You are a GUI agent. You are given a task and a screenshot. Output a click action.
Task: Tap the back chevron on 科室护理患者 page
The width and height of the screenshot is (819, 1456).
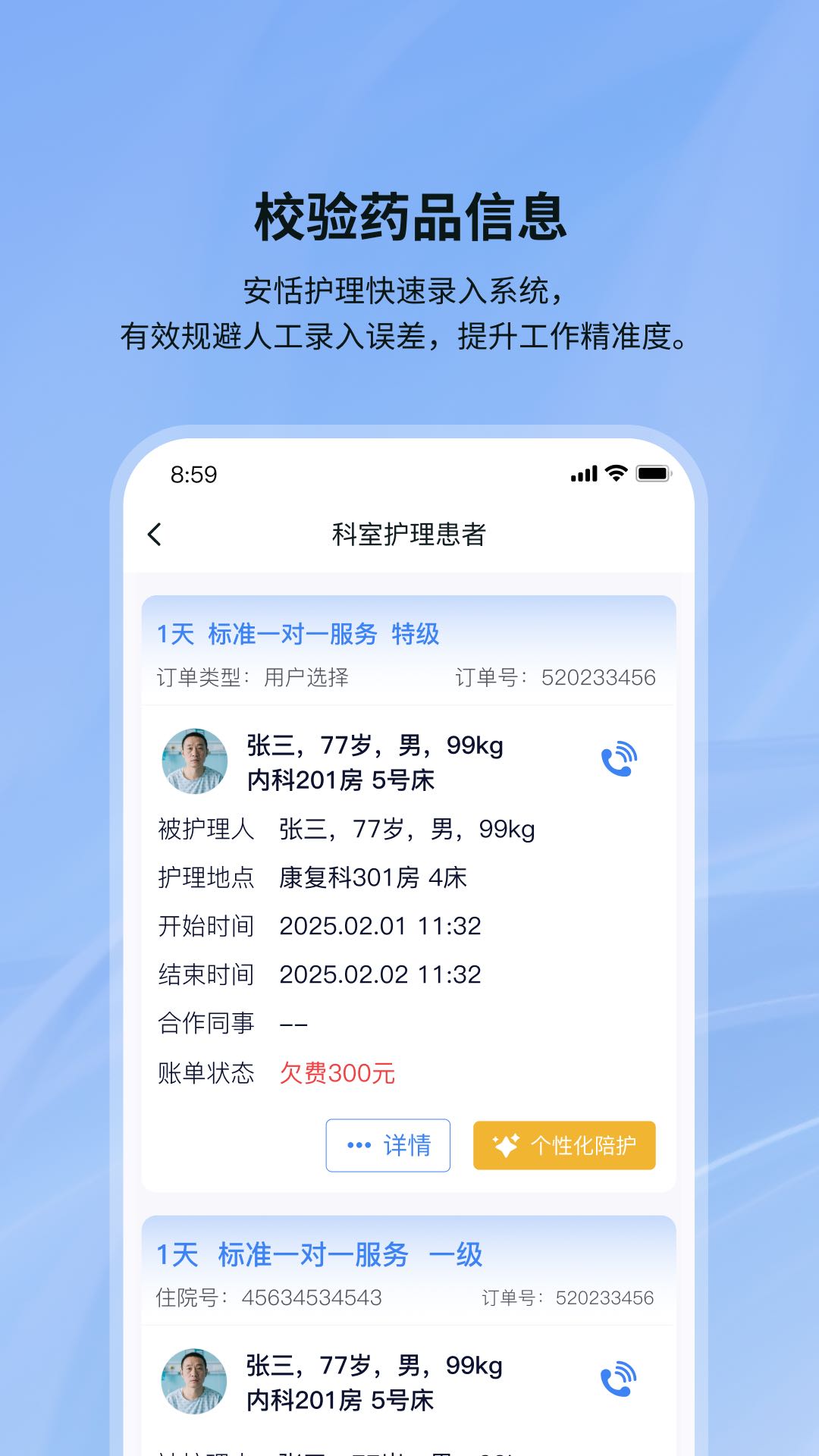click(155, 535)
